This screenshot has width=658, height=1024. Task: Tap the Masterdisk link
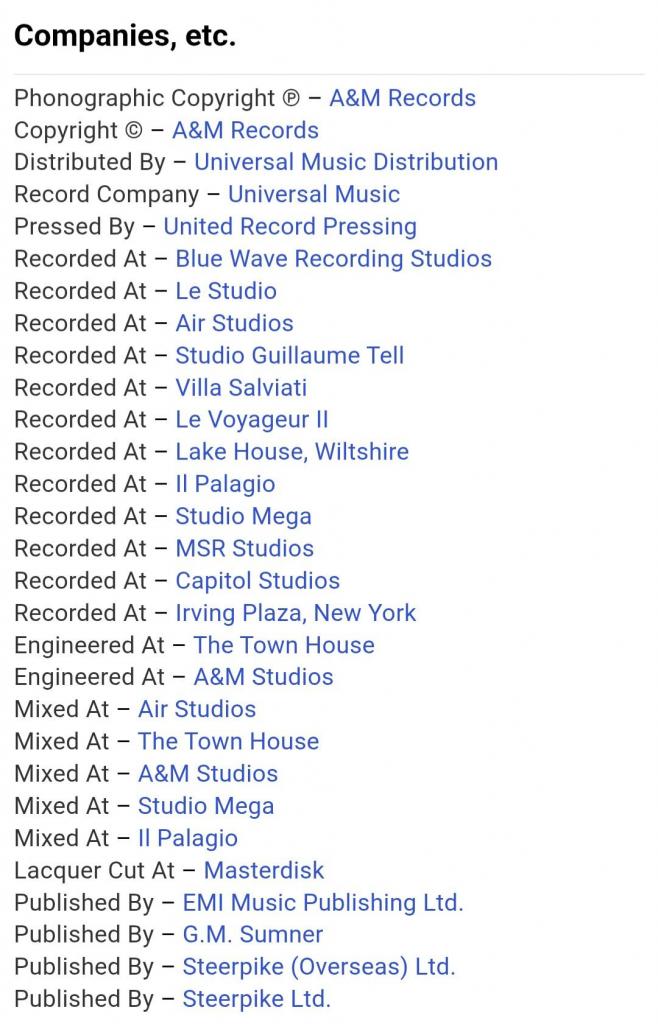tap(264, 870)
